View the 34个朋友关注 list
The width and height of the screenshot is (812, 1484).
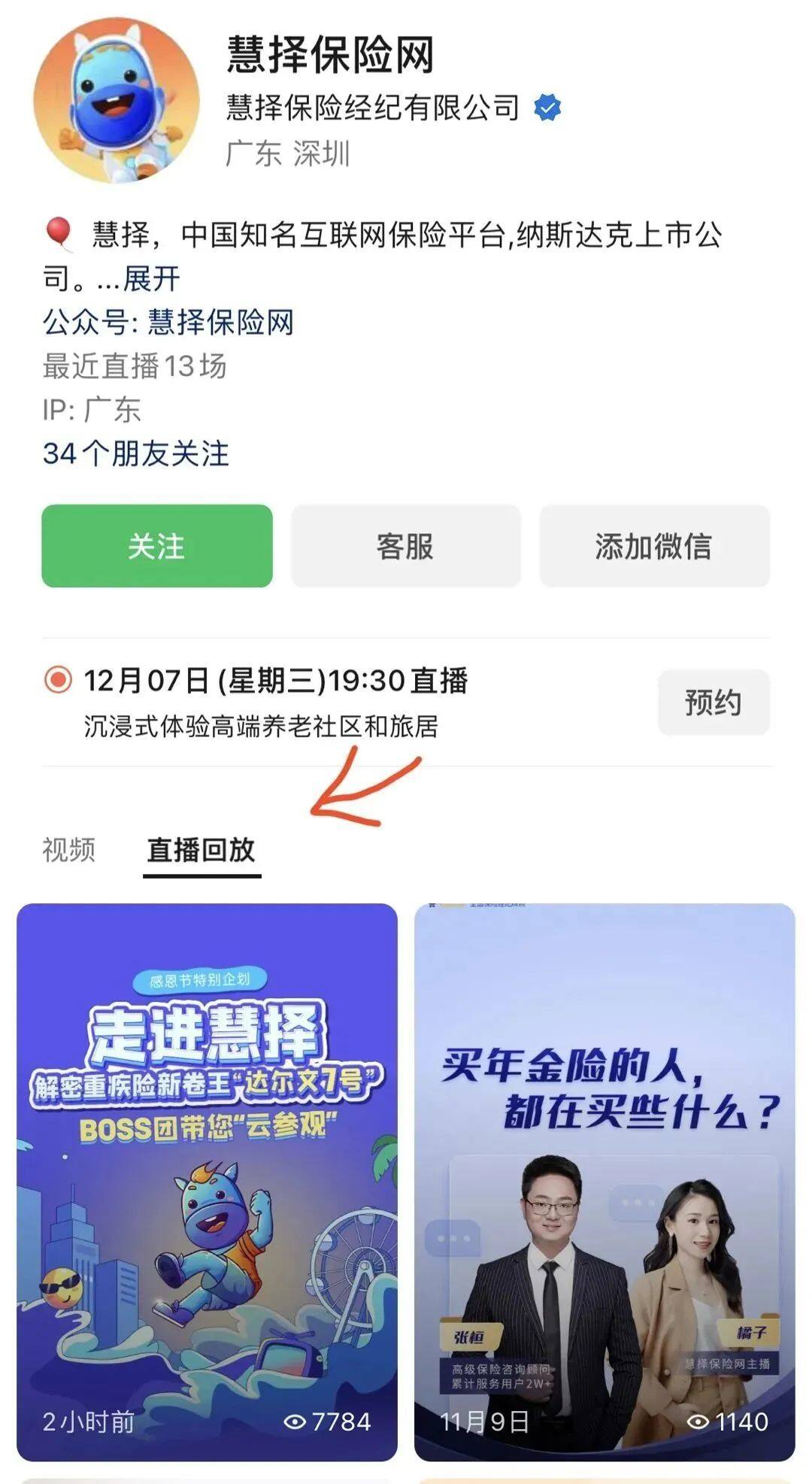pyautogui.click(x=135, y=454)
